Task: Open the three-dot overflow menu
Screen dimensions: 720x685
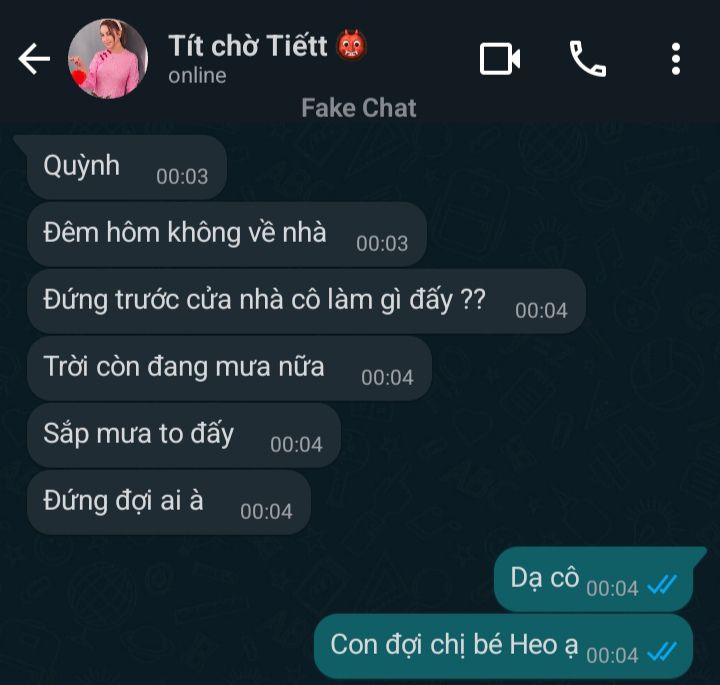Action: pos(676,59)
